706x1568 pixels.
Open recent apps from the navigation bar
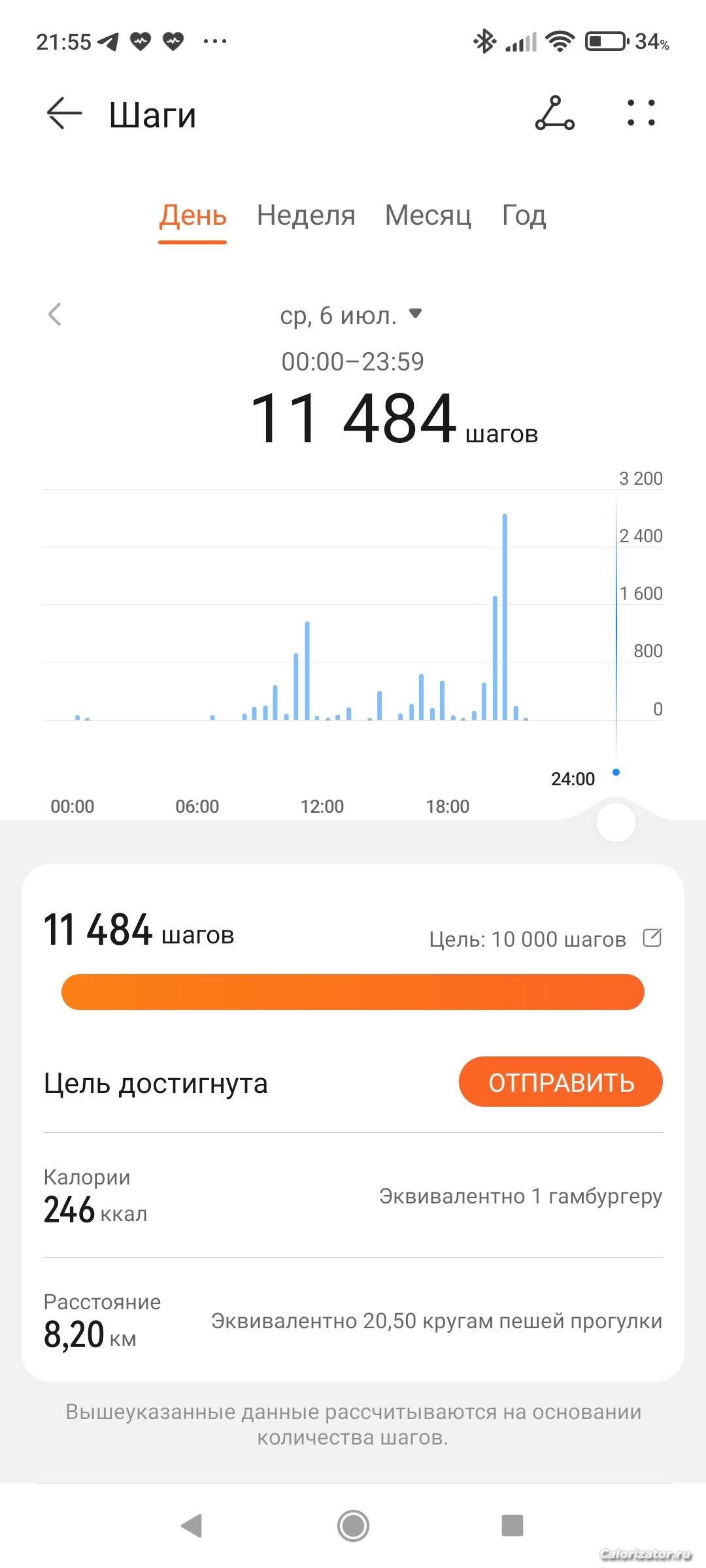tap(513, 1526)
